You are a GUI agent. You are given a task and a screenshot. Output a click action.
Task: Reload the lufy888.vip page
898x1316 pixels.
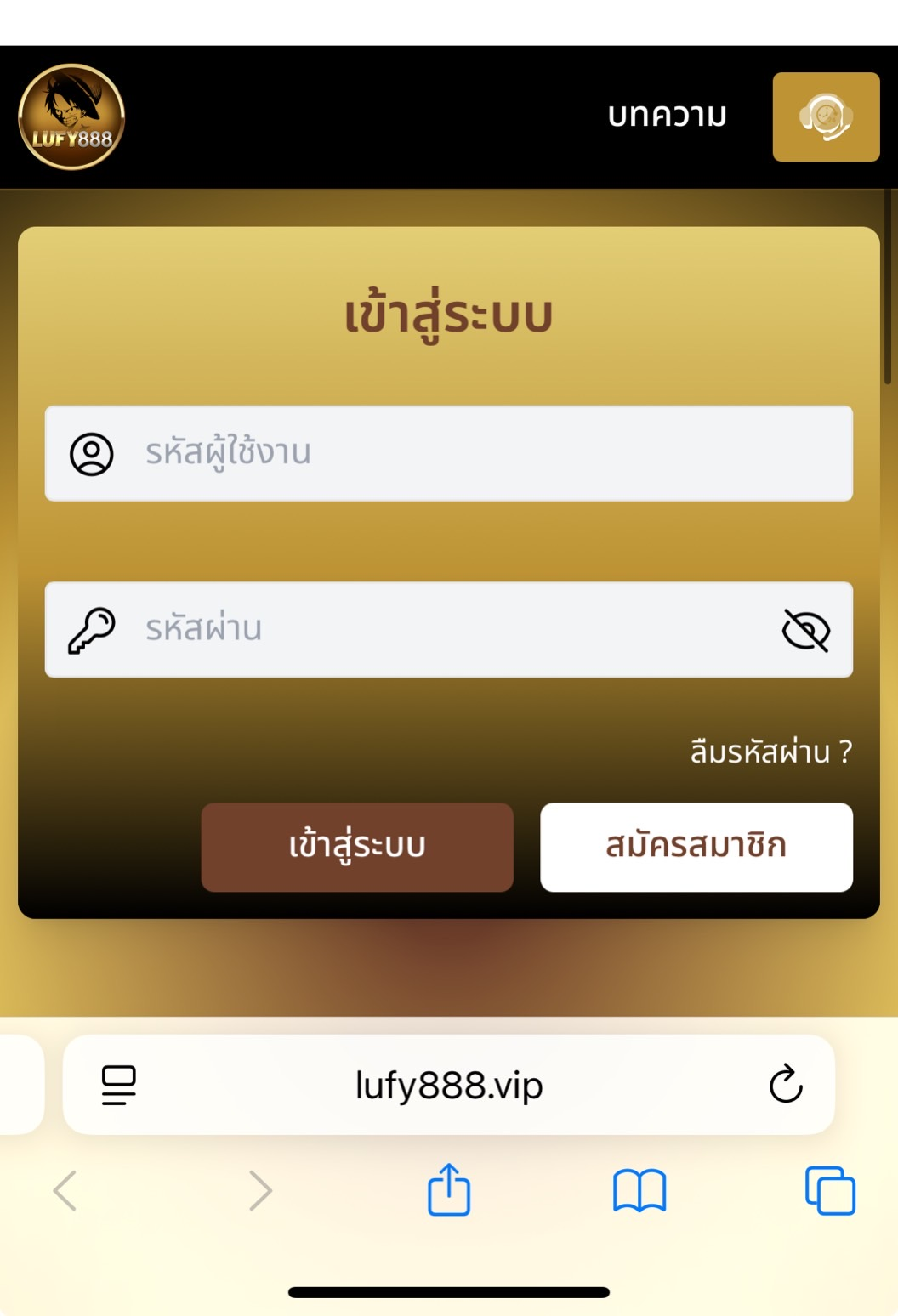(x=785, y=1084)
